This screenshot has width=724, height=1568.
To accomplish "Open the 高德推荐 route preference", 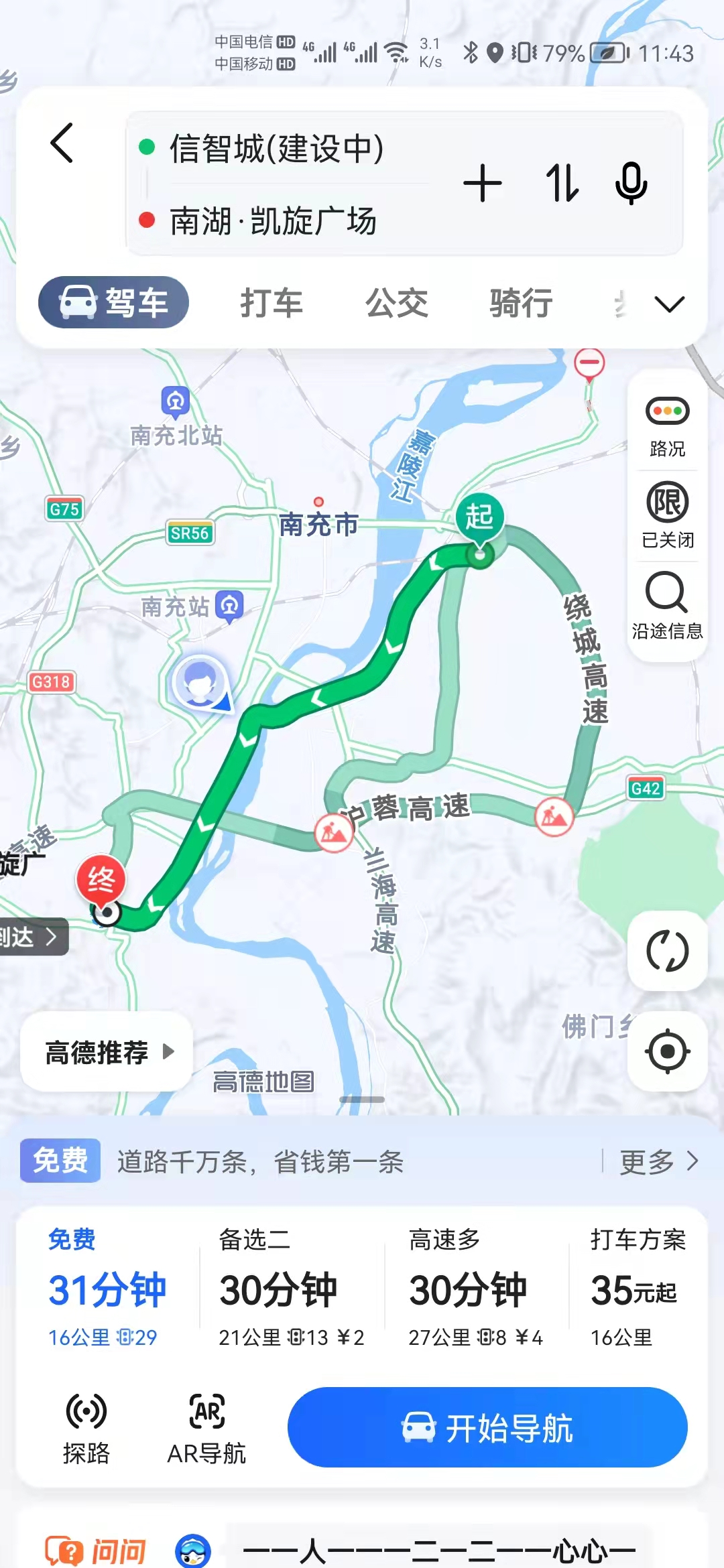I will tap(107, 1052).
